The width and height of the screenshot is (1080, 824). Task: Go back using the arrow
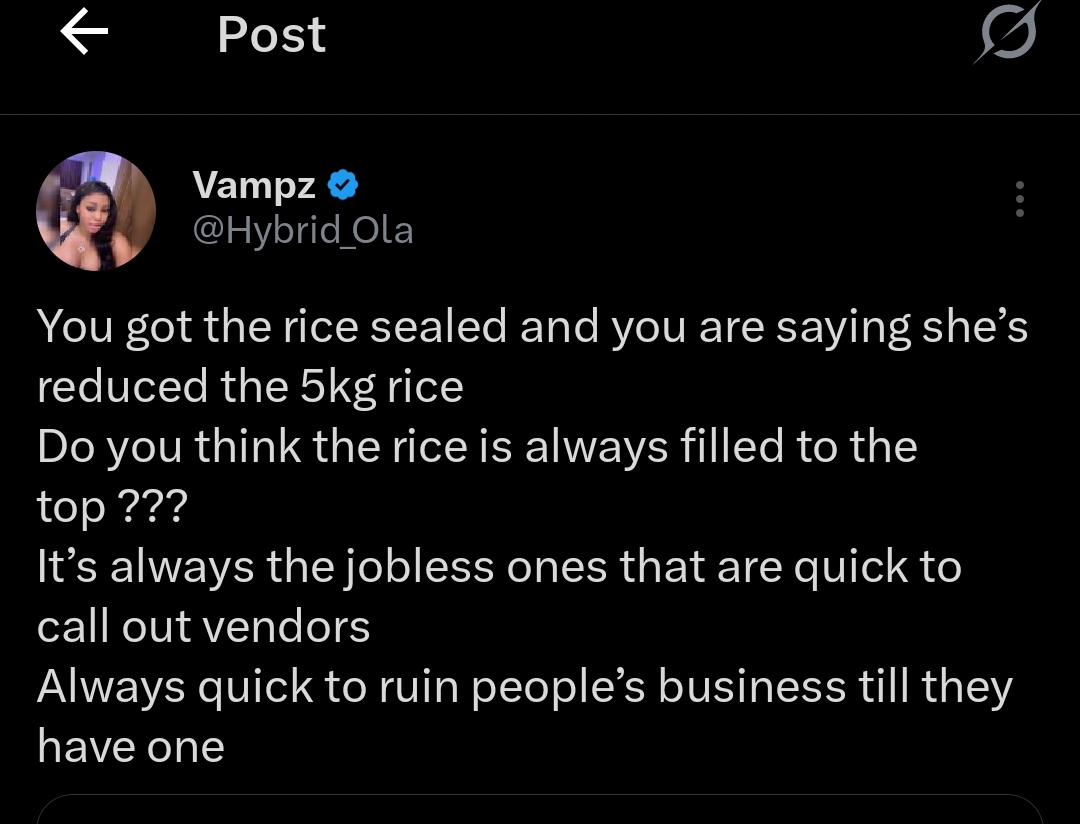(x=84, y=34)
